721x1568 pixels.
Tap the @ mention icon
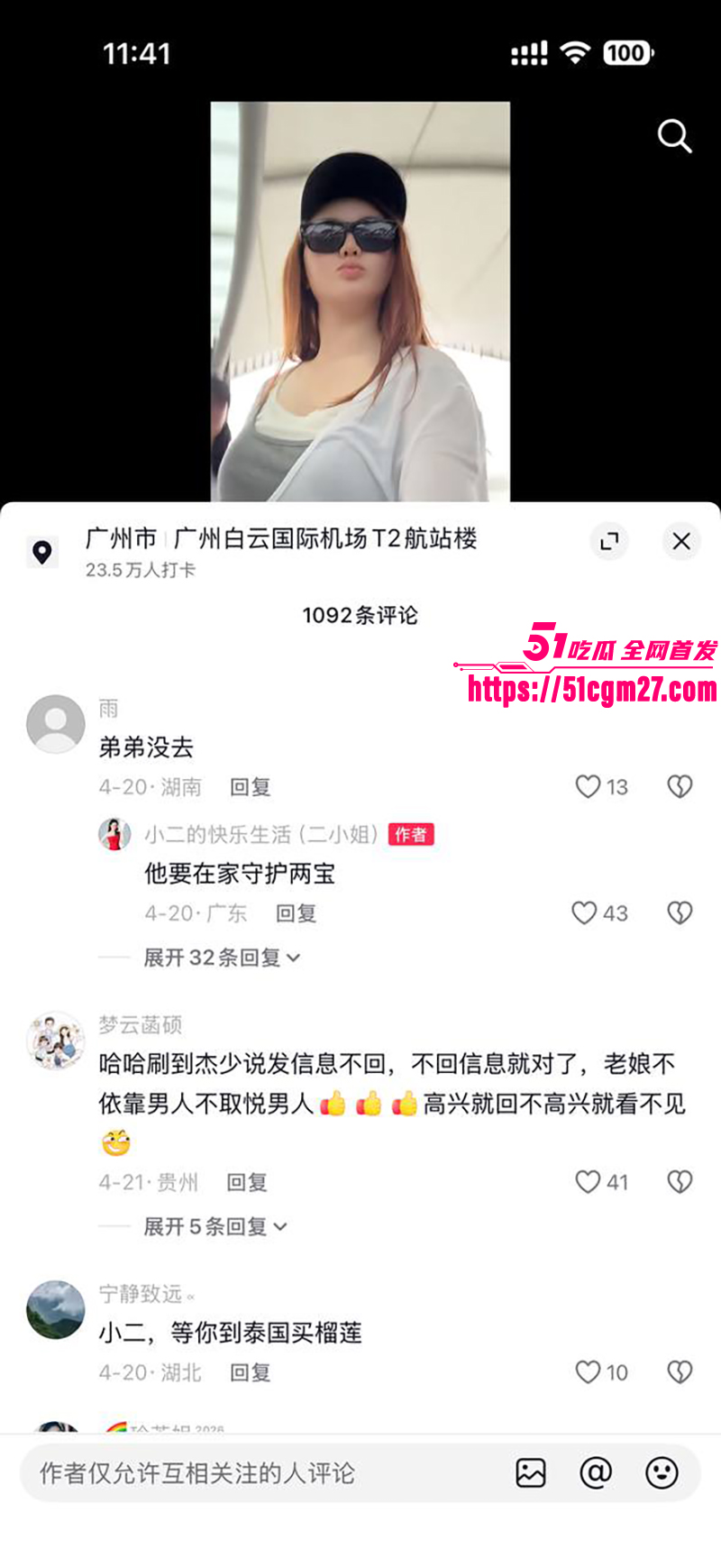click(x=596, y=1473)
